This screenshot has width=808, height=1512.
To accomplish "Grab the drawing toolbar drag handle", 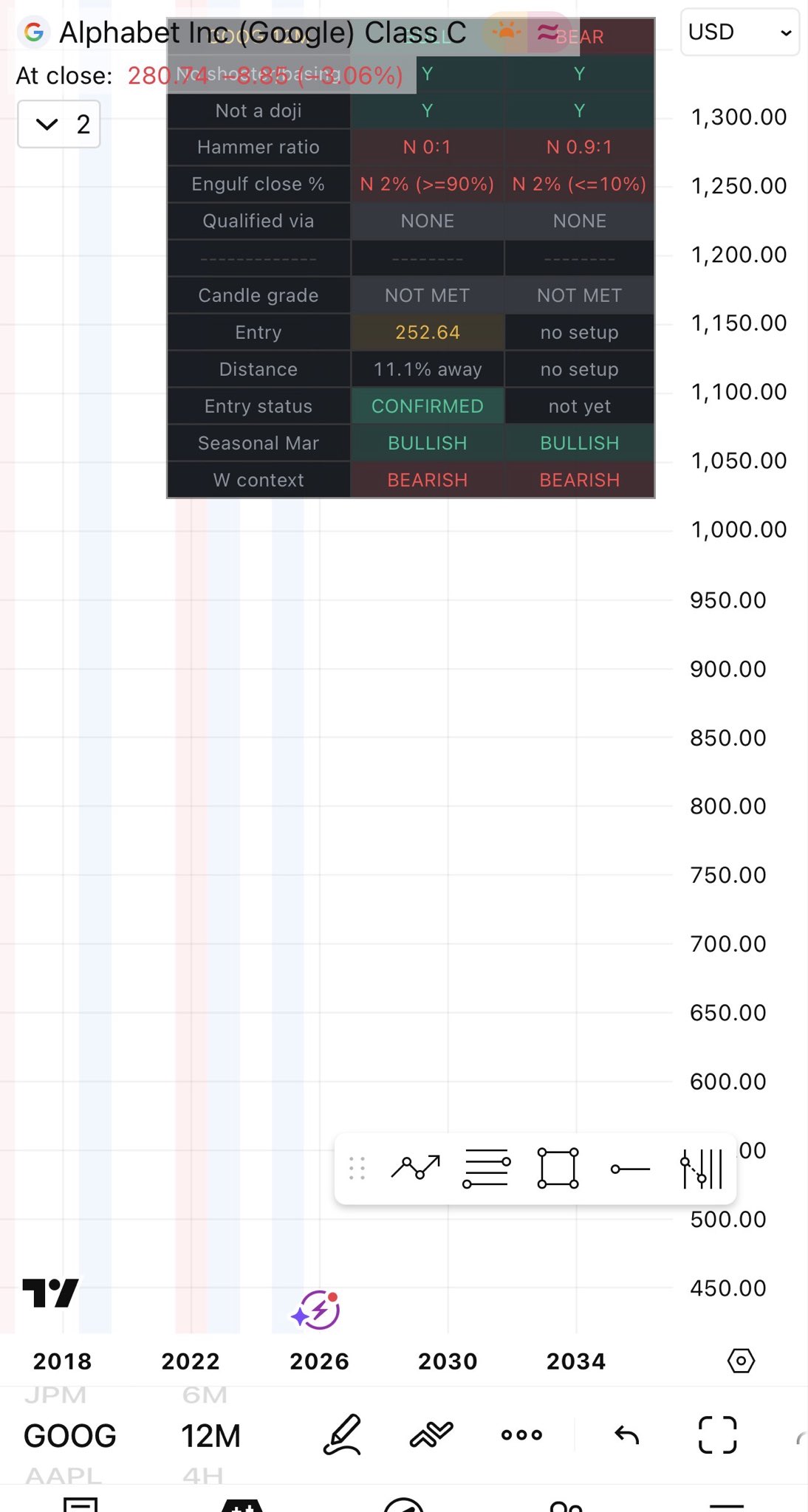I will [357, 1169].
